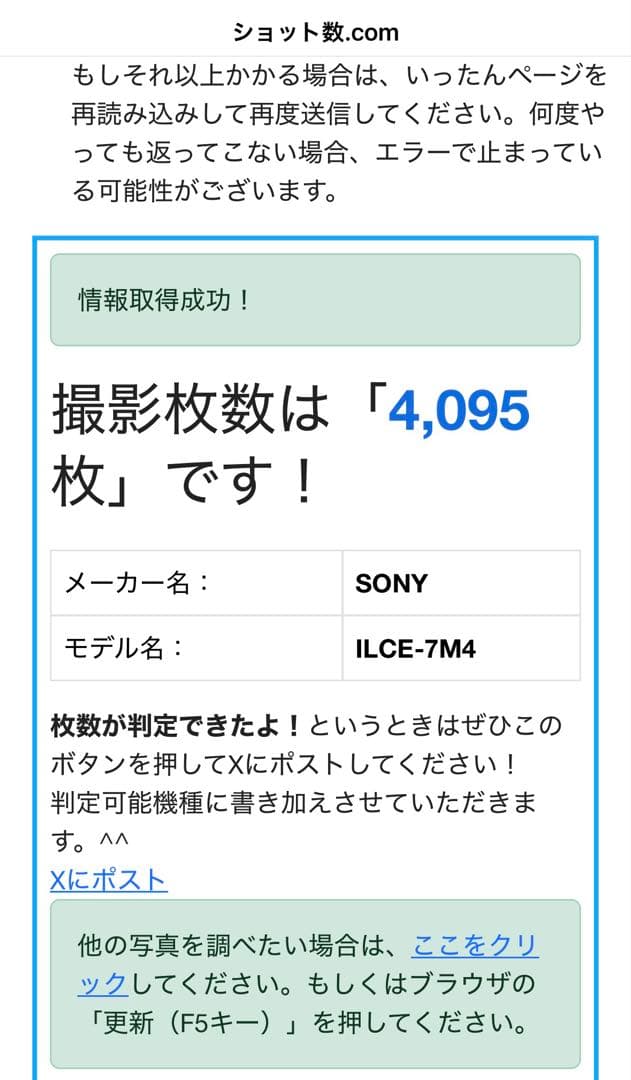
Task: Tap the Xにポスト link
Action: [x=109, y=880]
